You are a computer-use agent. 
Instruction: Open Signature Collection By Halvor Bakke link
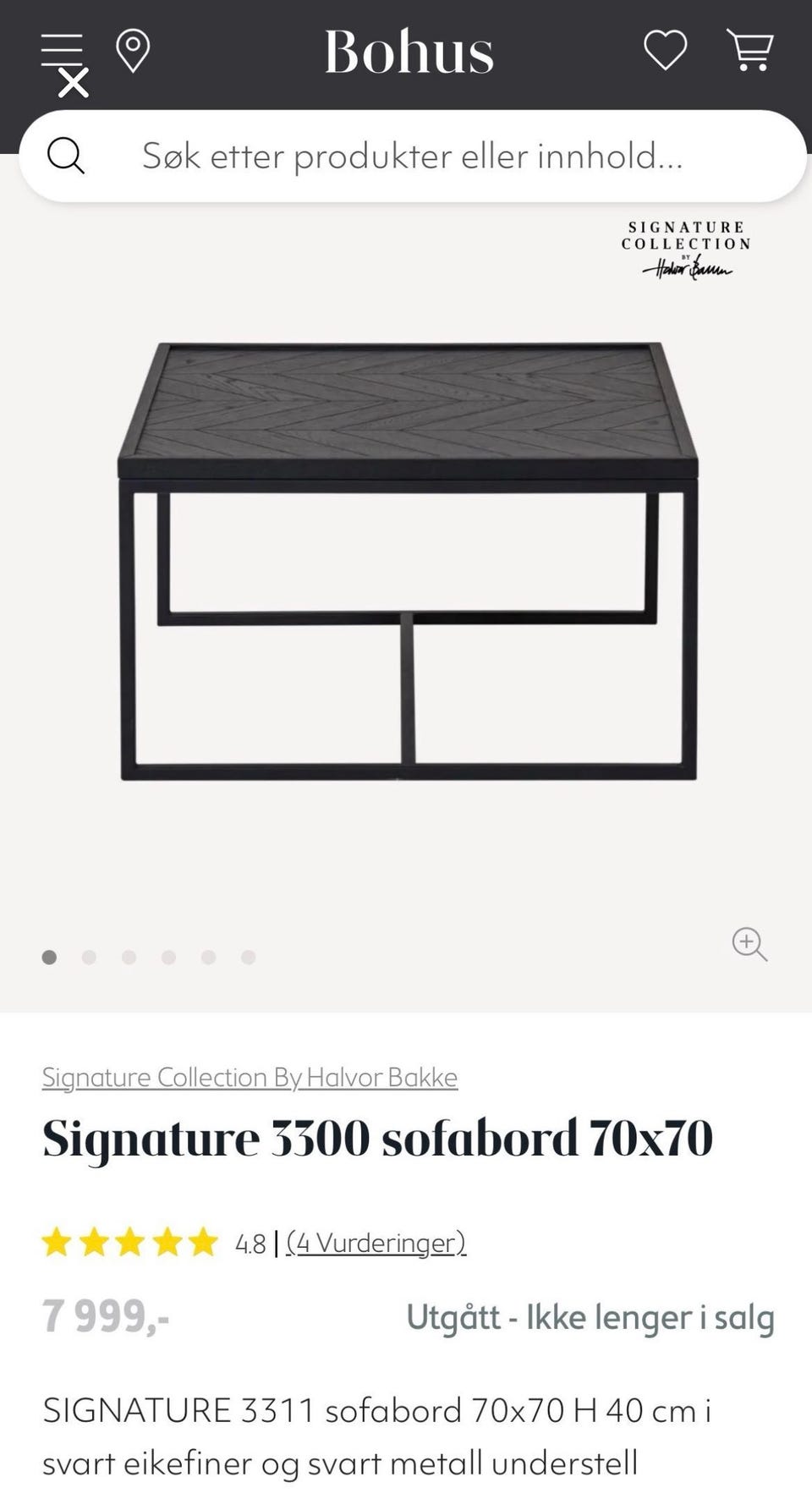(x=250, y=1077)
